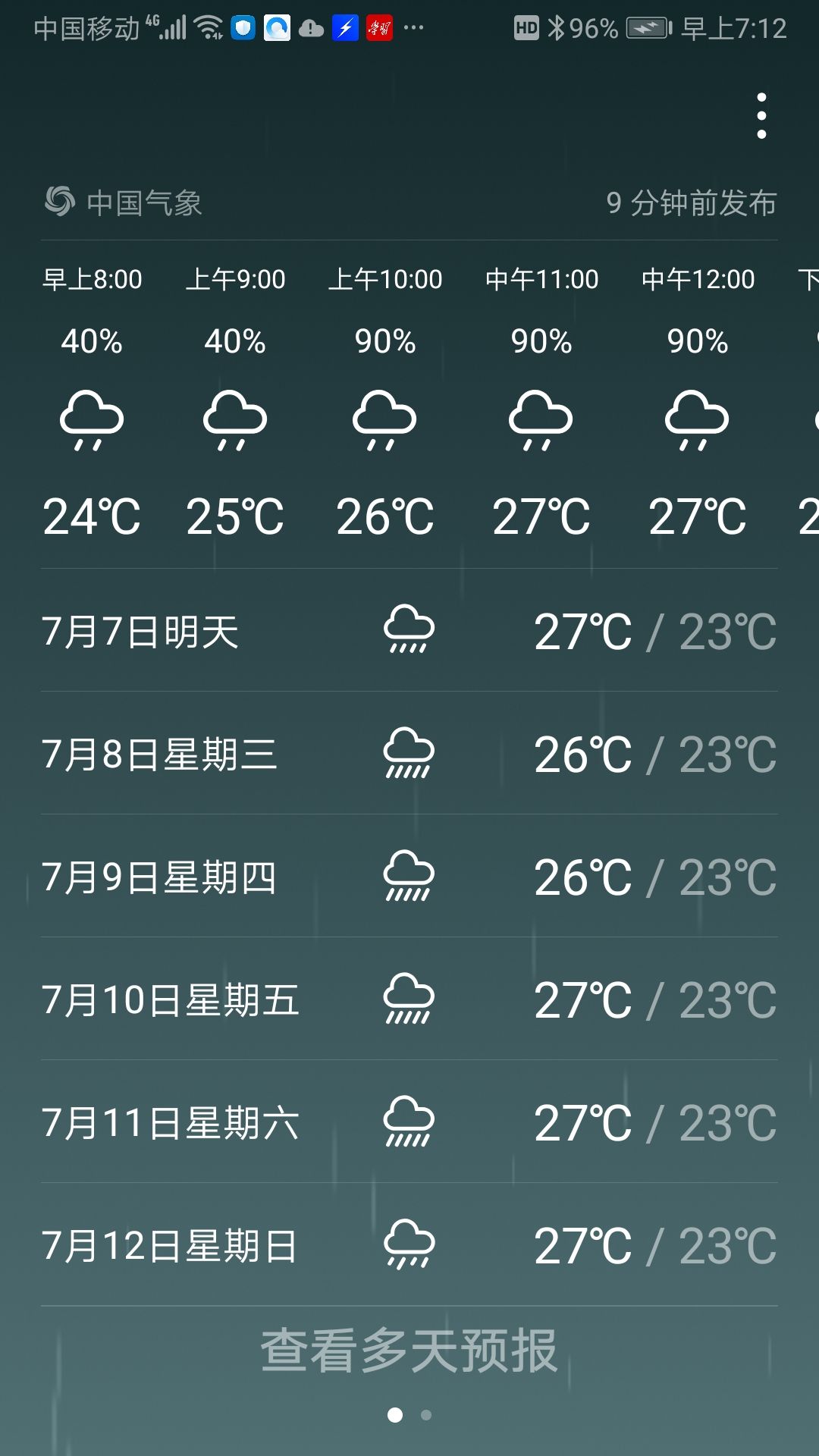Show the 7月12日星期日 forecast
Viewport: 819px width, 1456px height.
(409, 1245)
